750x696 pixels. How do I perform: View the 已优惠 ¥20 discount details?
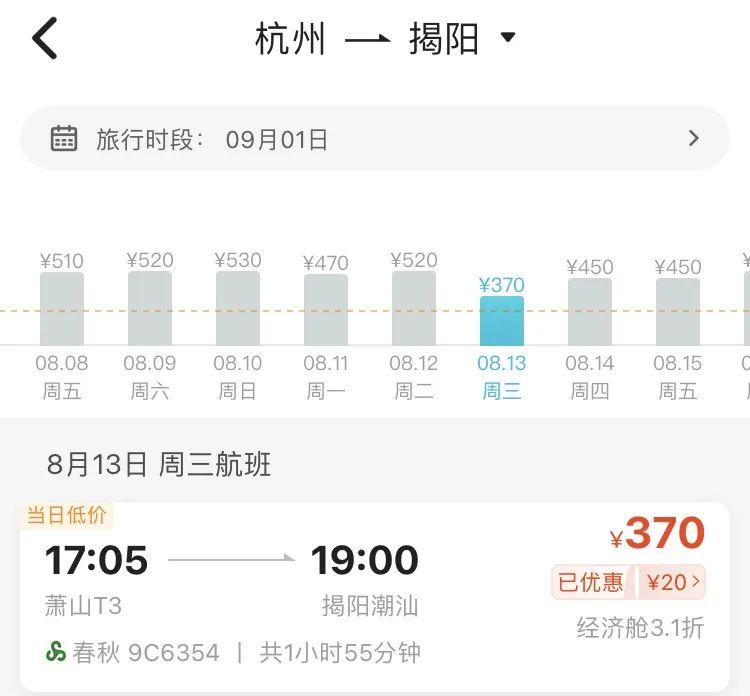629,582
